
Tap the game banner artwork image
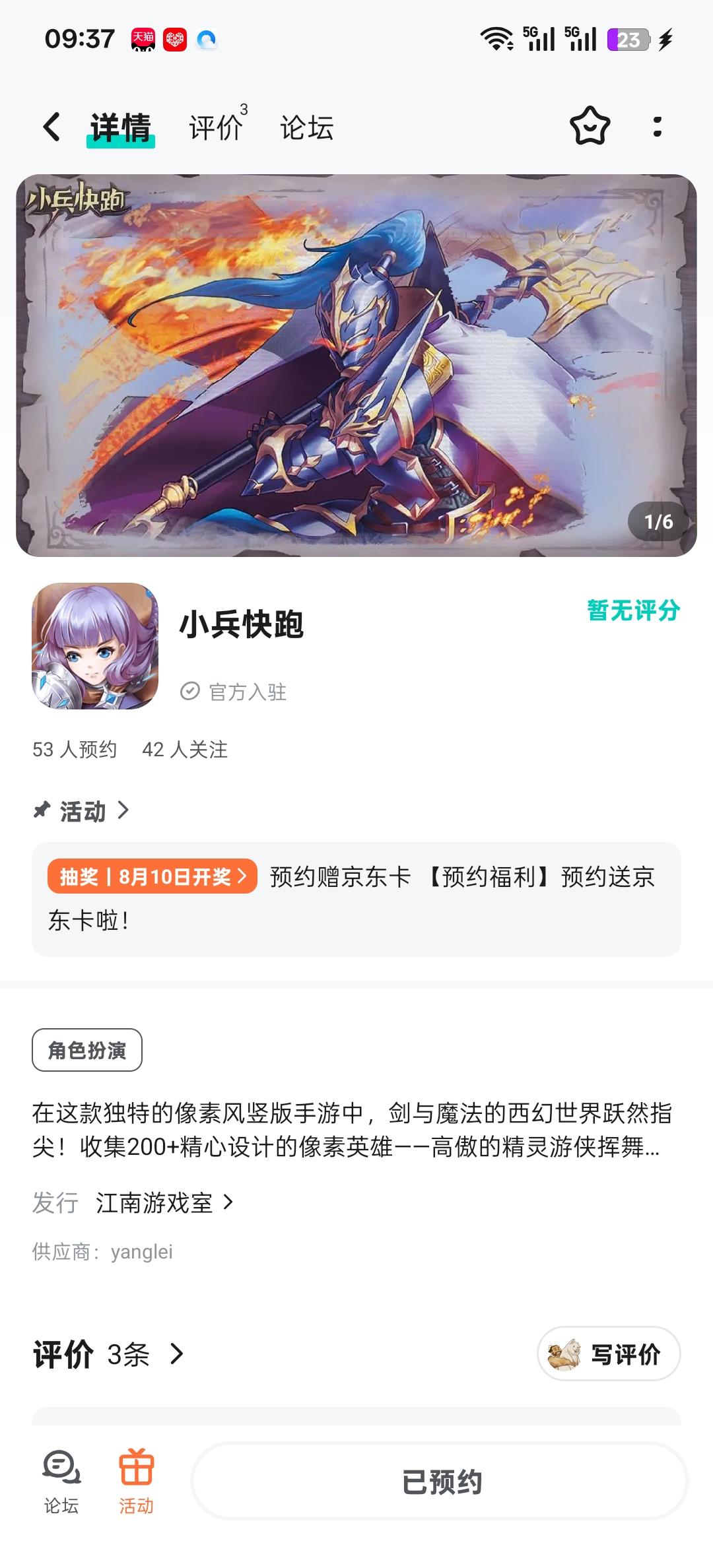[356, 363]
